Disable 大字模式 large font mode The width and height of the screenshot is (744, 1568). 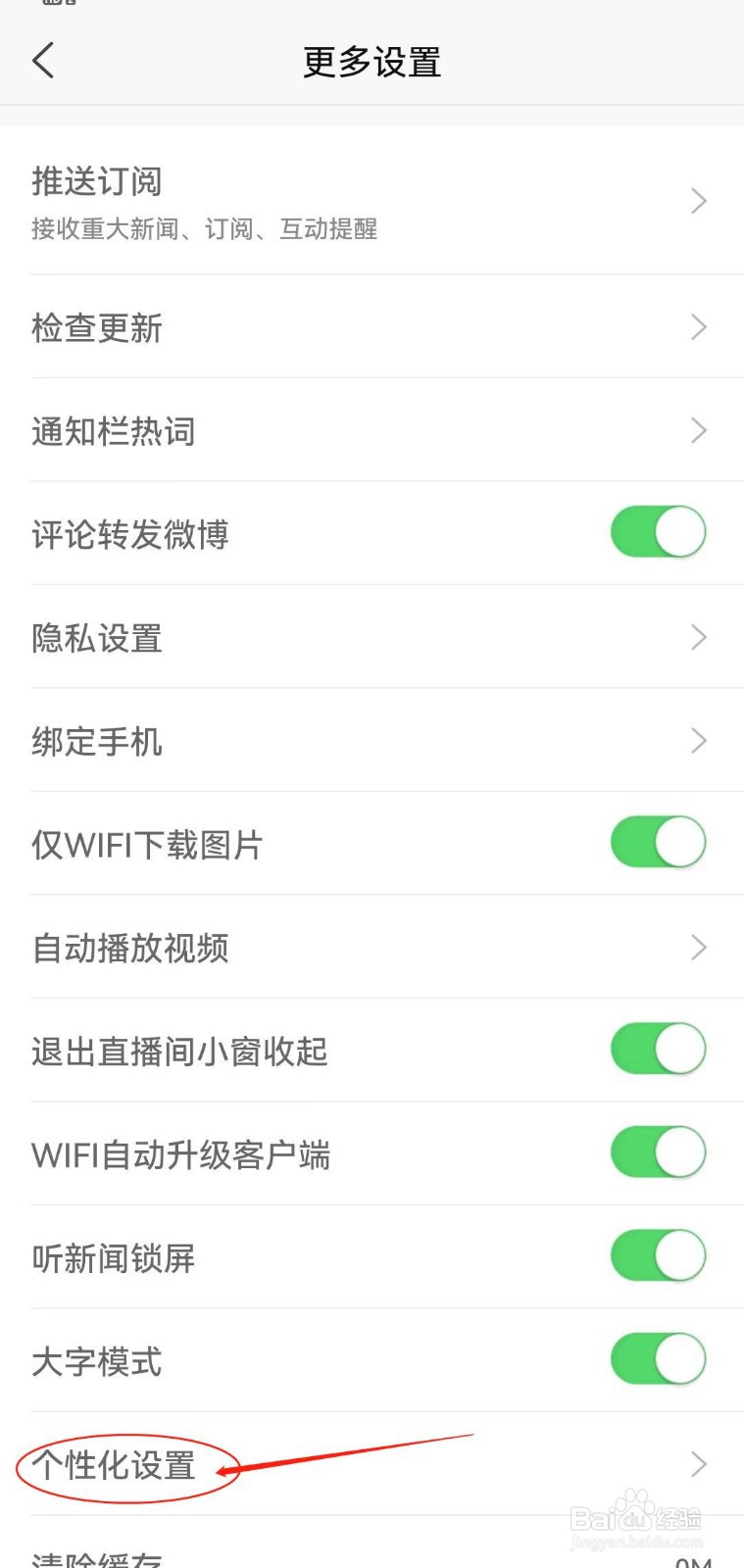click(658, 1359)
